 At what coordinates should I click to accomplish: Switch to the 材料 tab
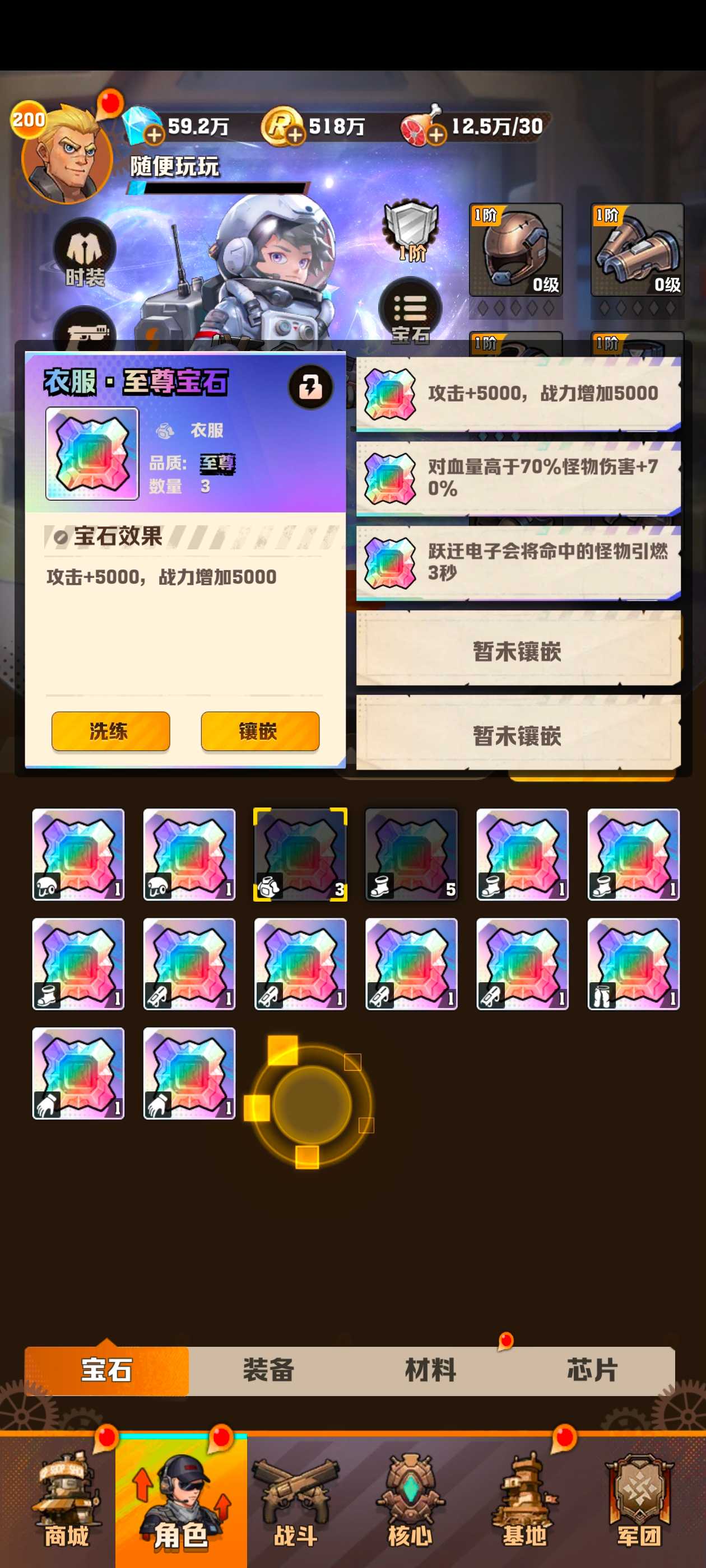pyautogui.click(x=430, y=1370)
